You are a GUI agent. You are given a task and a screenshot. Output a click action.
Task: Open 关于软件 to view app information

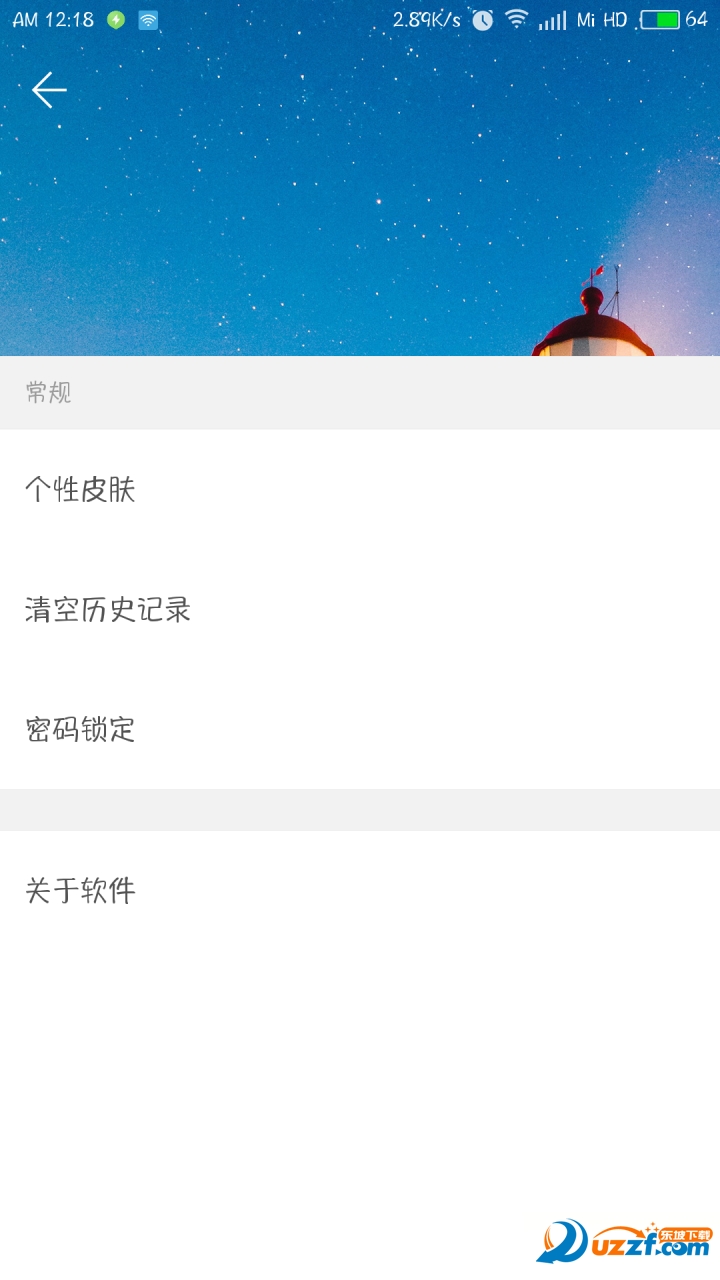pyautogui.click(x=83, y=888)
